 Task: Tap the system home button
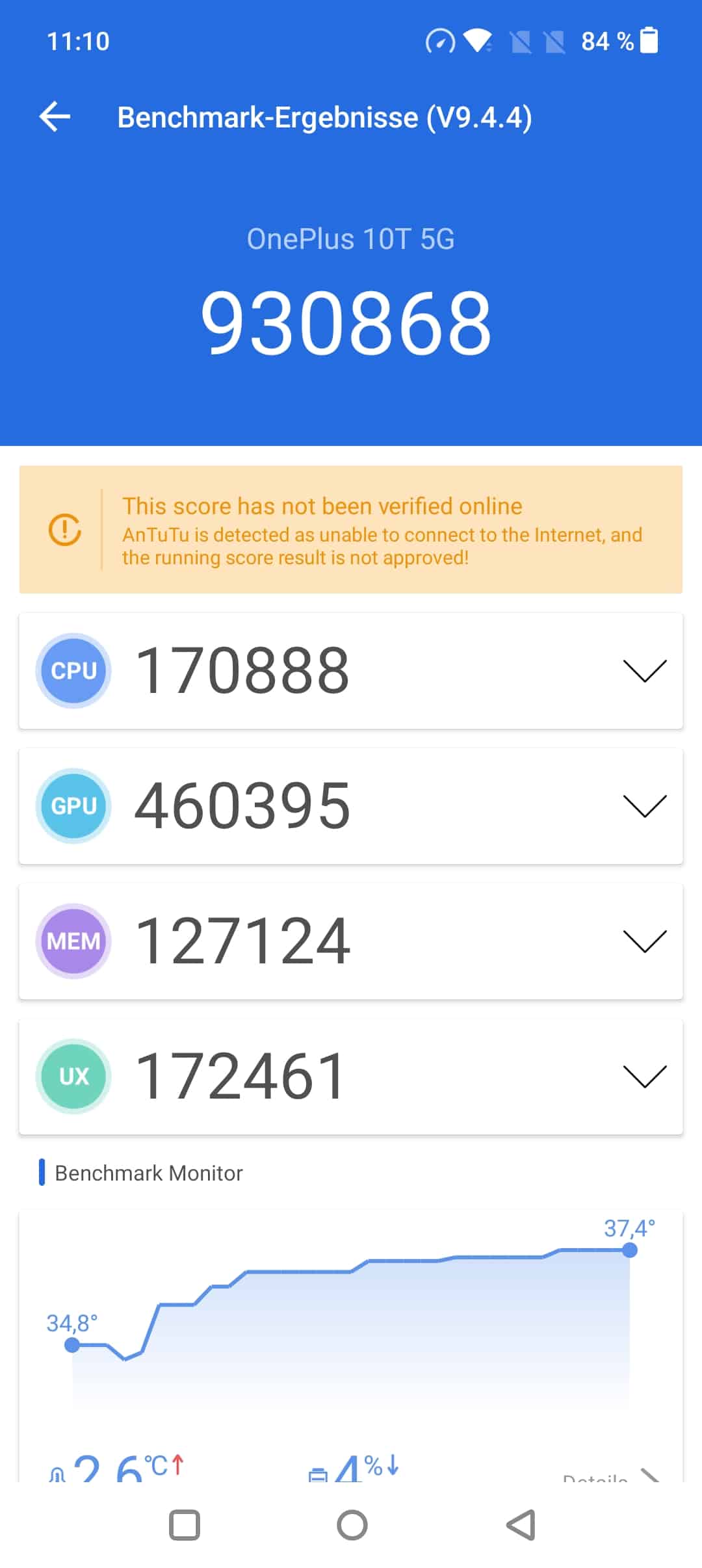[352, 1525]
